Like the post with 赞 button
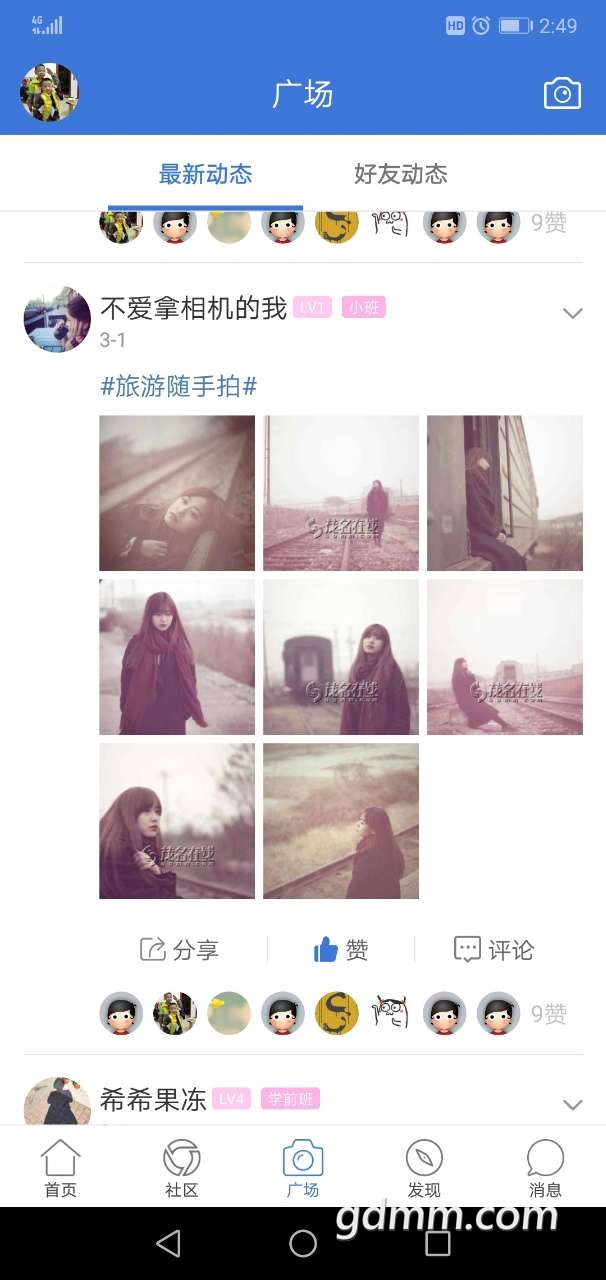606x1280 pixels. 341,949
